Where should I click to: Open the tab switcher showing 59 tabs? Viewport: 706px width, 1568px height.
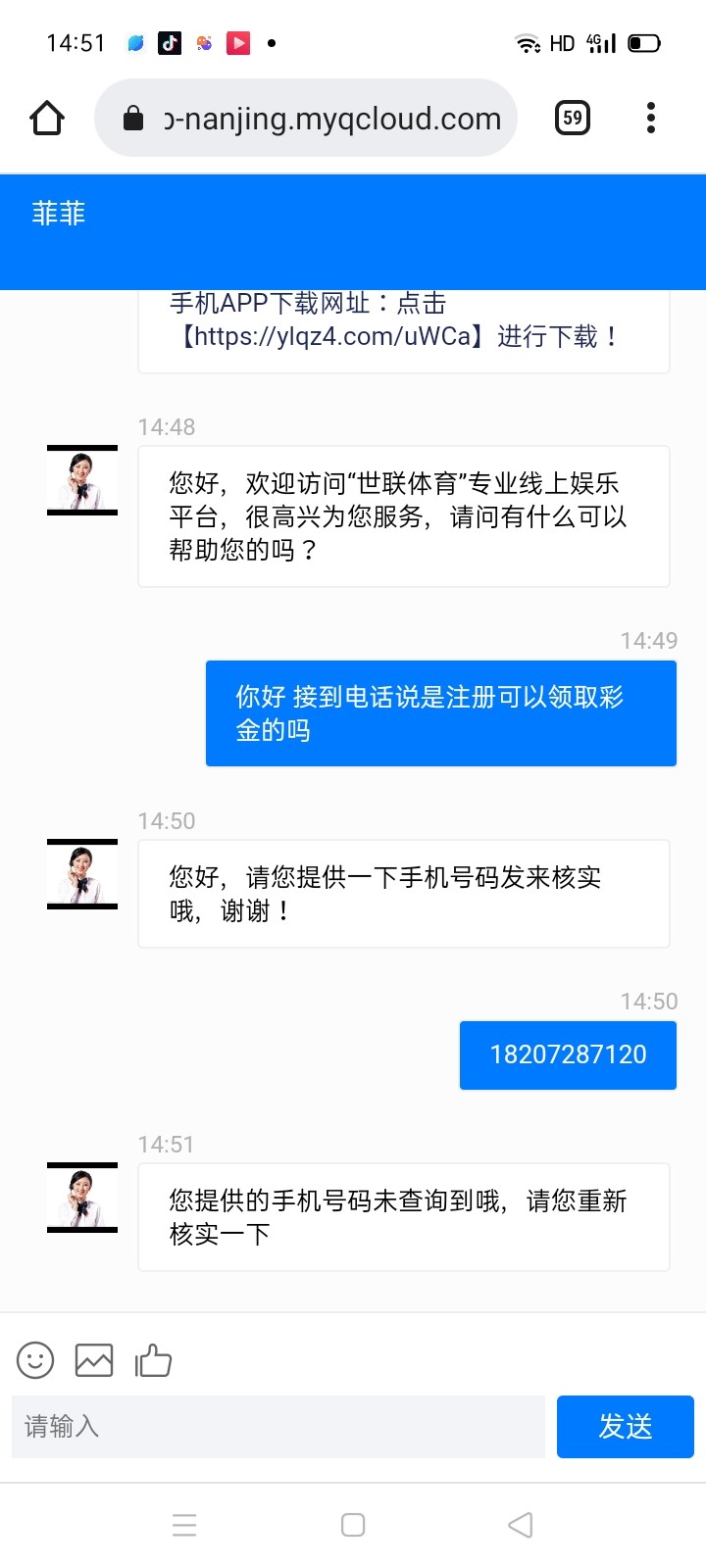coord(573,119)
